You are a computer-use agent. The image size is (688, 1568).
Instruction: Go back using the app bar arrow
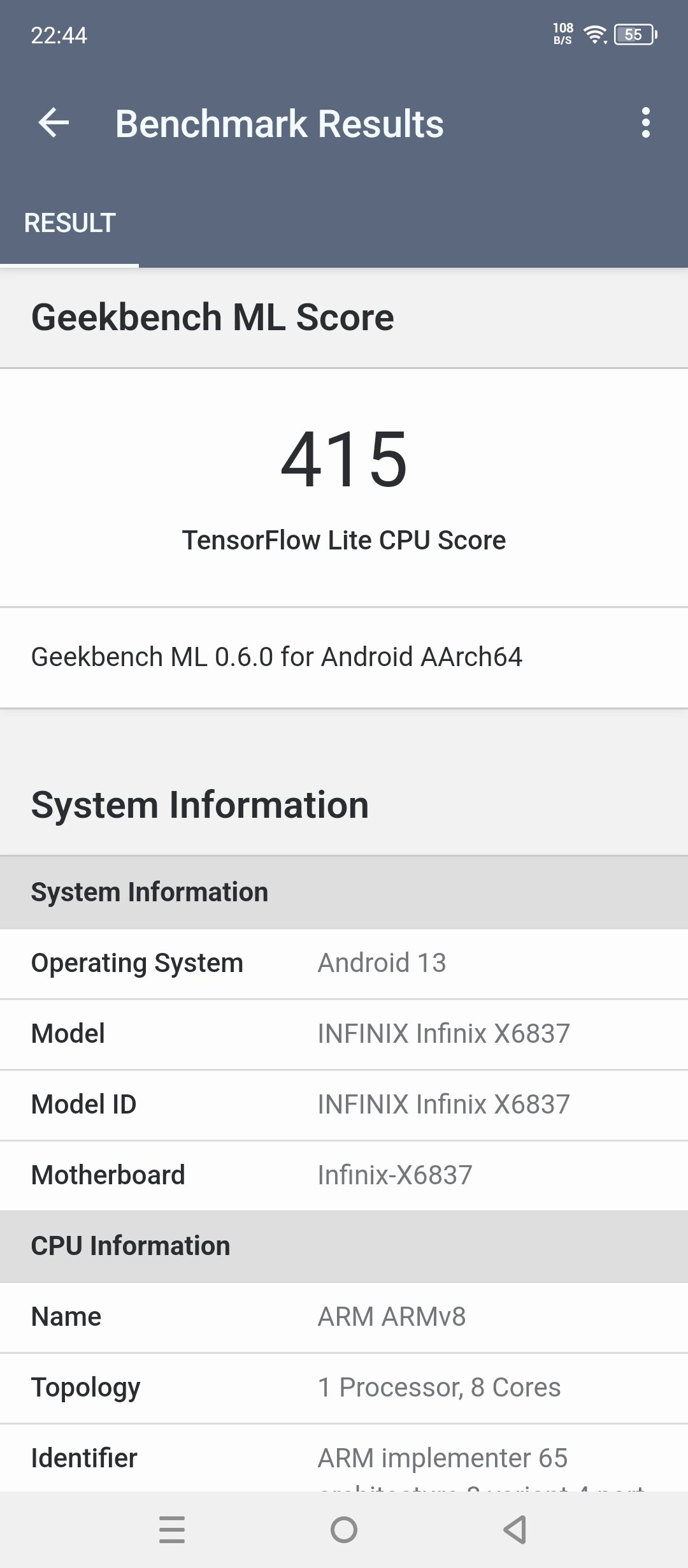[54, 123]
